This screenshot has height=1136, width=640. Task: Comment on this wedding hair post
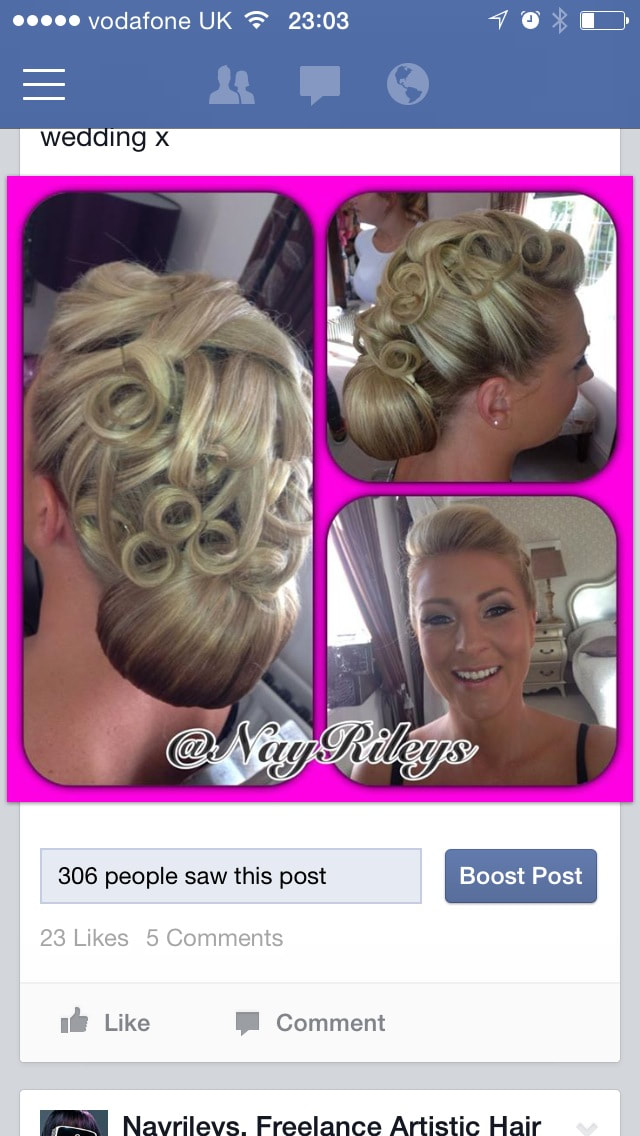pos(310,1022)
